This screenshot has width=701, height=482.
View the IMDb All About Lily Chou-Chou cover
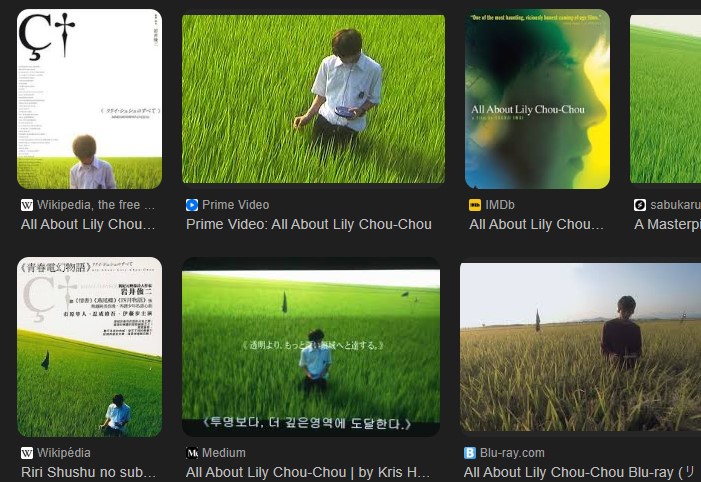pyautogui.click(x=537, y=99)
